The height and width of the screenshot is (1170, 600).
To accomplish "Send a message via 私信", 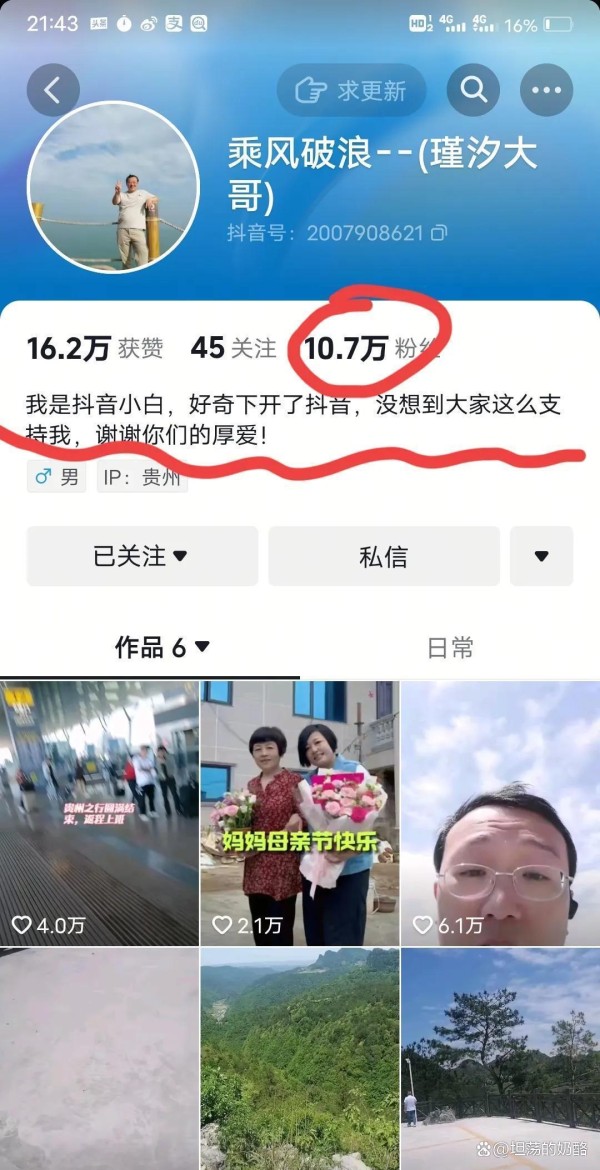I will pos(384,556).
